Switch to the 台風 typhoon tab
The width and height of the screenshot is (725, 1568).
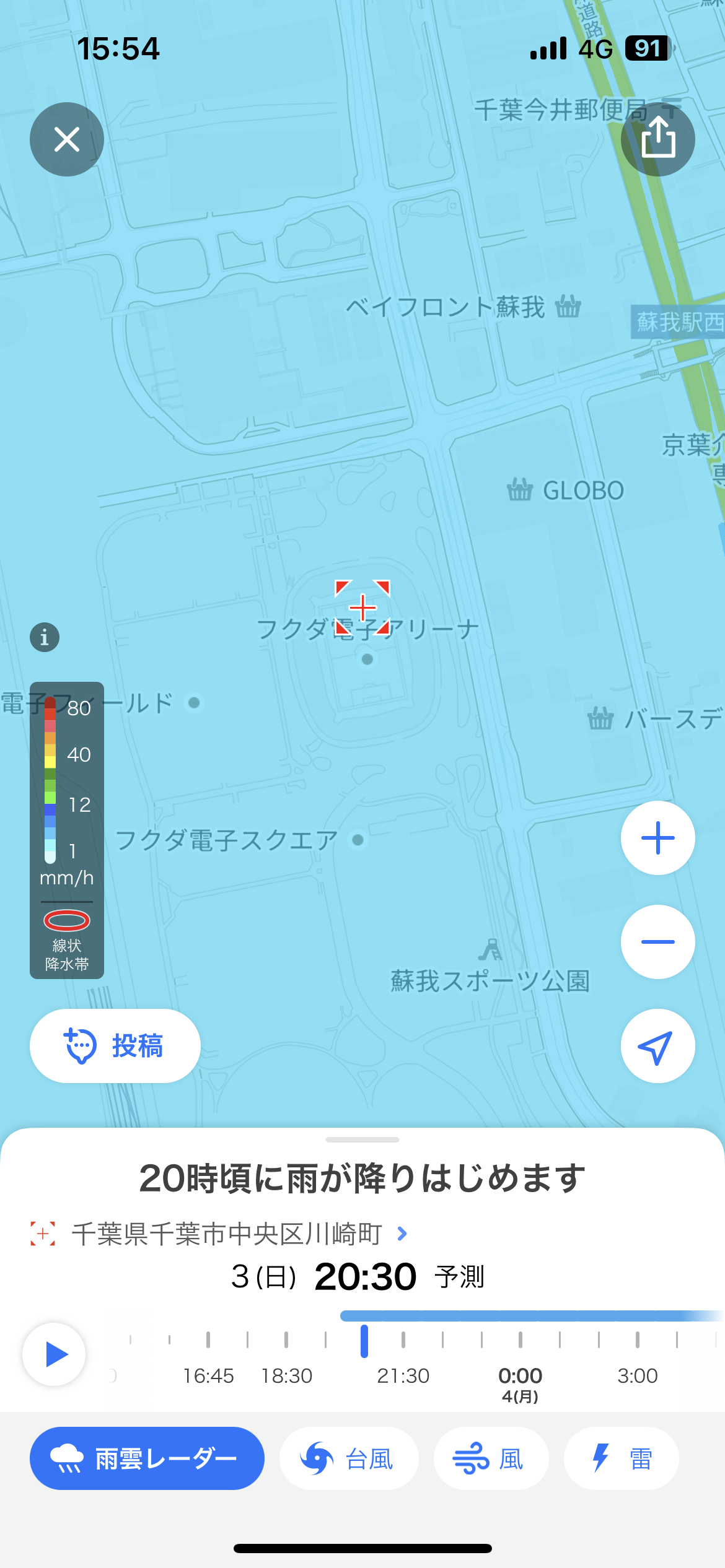click(x=349, y=1458)
